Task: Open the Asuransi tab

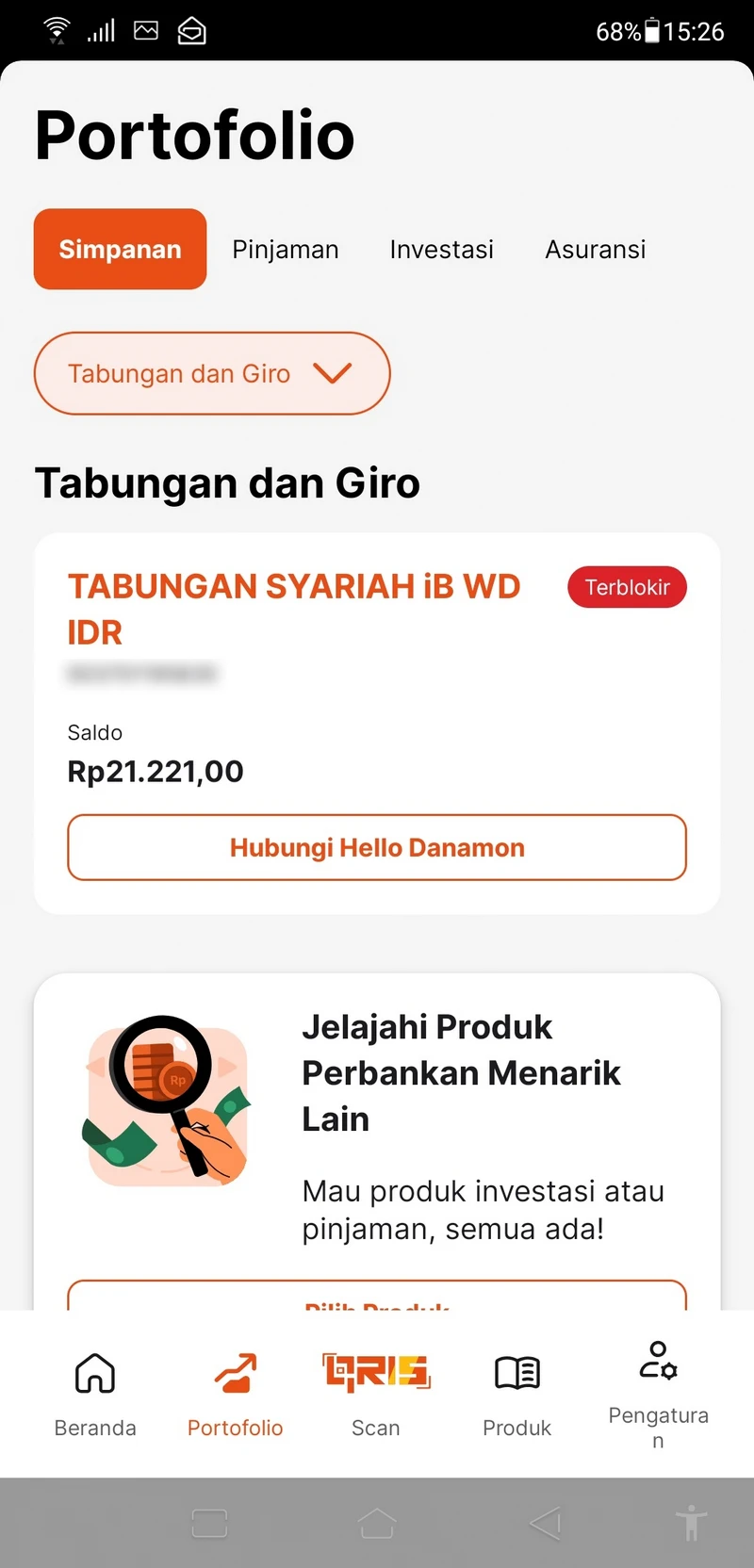Action: pyautogui.click(x=595, y=250)
